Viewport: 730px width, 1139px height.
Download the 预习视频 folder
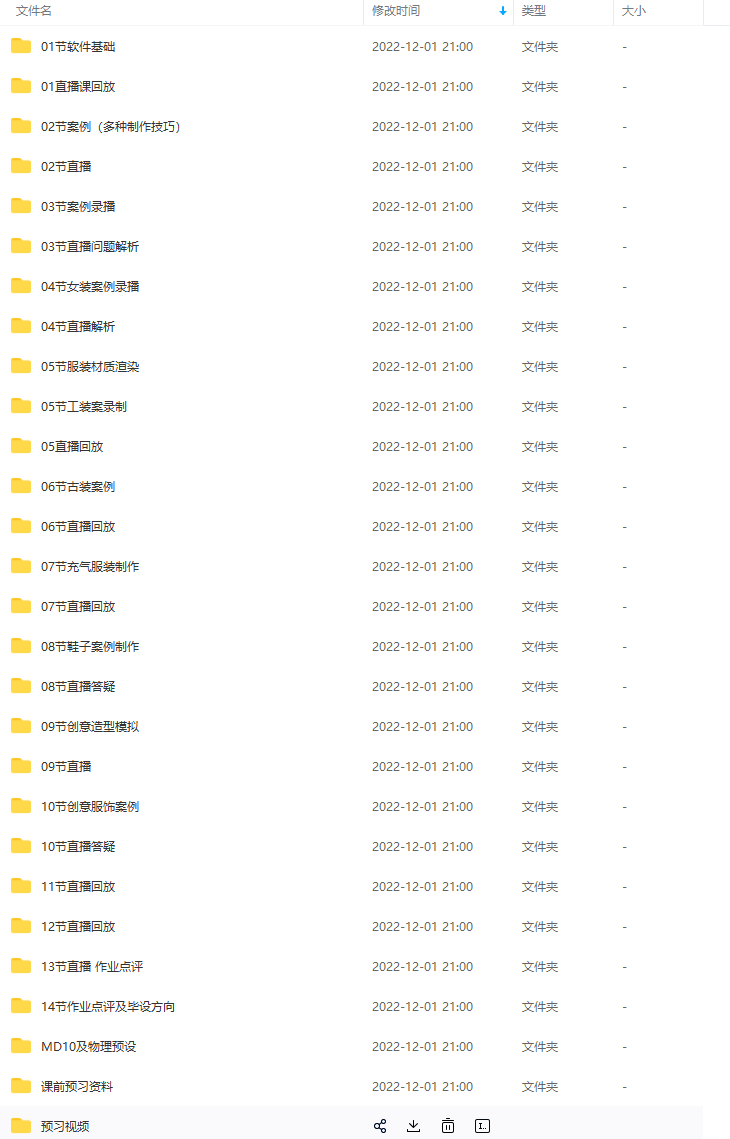point(413,1126)
